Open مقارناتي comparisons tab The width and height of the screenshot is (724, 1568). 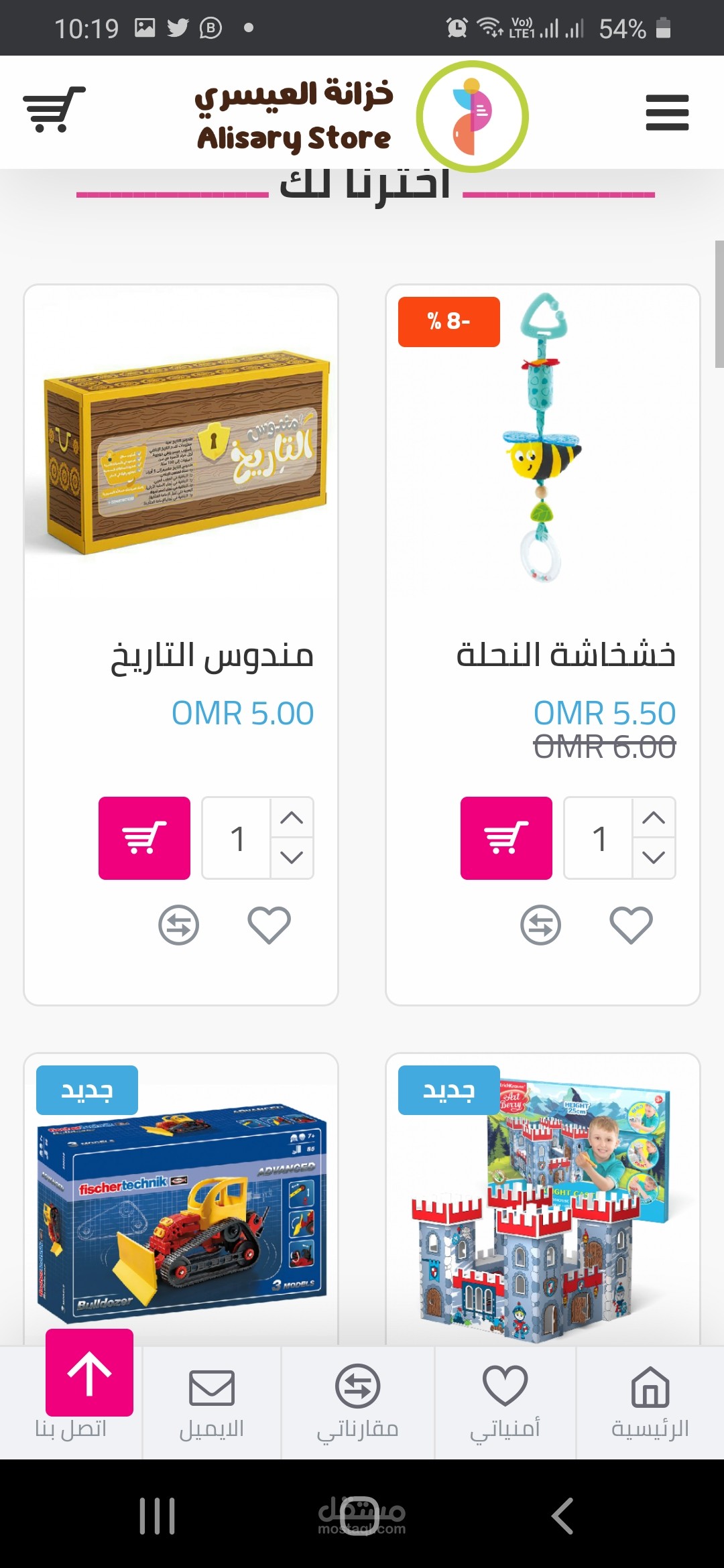click(358, 1402)
